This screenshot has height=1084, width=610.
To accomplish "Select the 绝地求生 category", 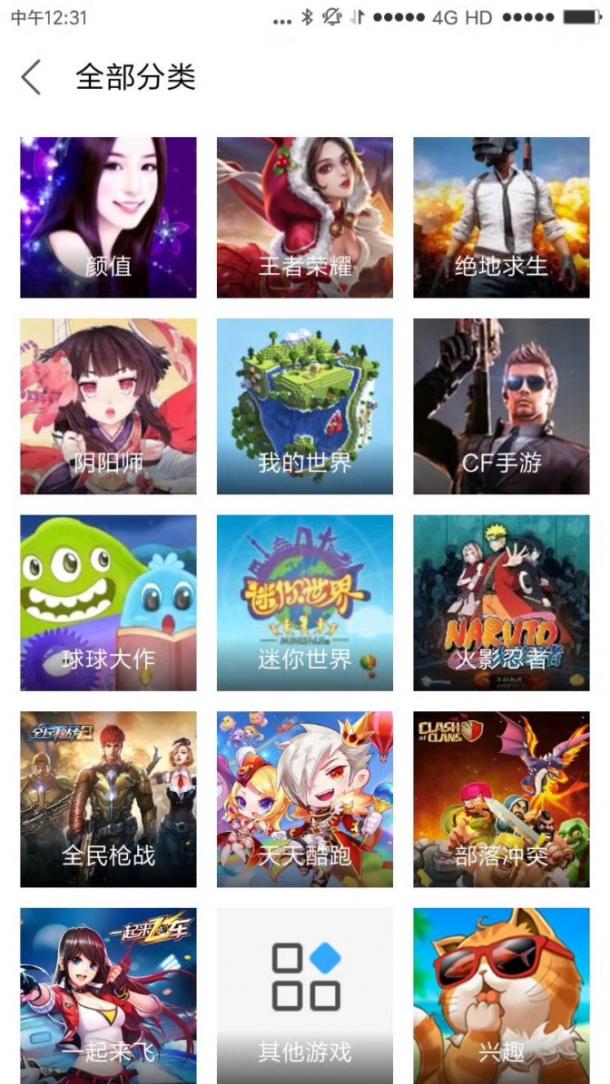I will pos(501,217).
